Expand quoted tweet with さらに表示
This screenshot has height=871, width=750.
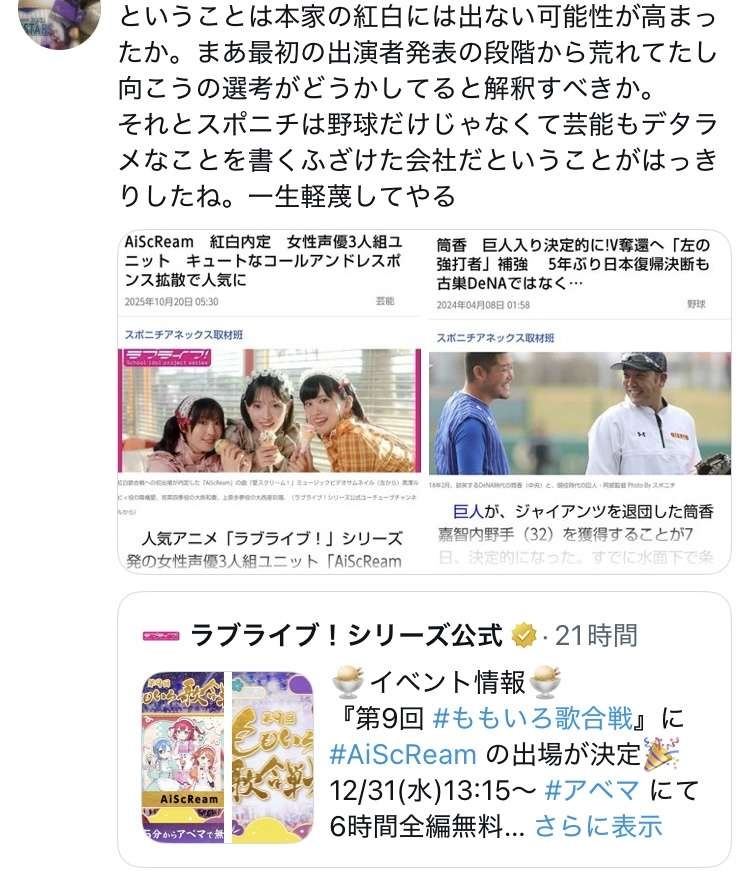click(598, 826)
